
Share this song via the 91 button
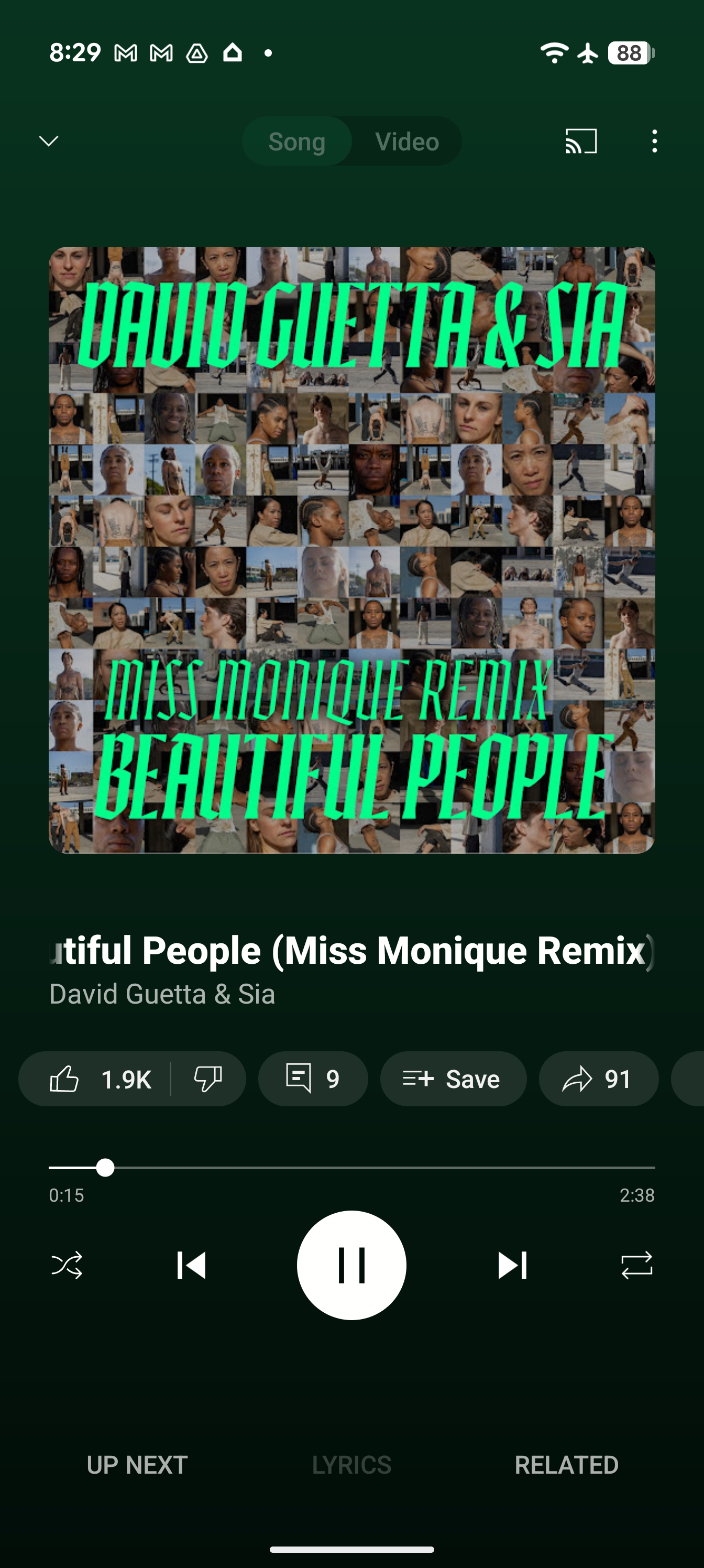pos(598,1079)
